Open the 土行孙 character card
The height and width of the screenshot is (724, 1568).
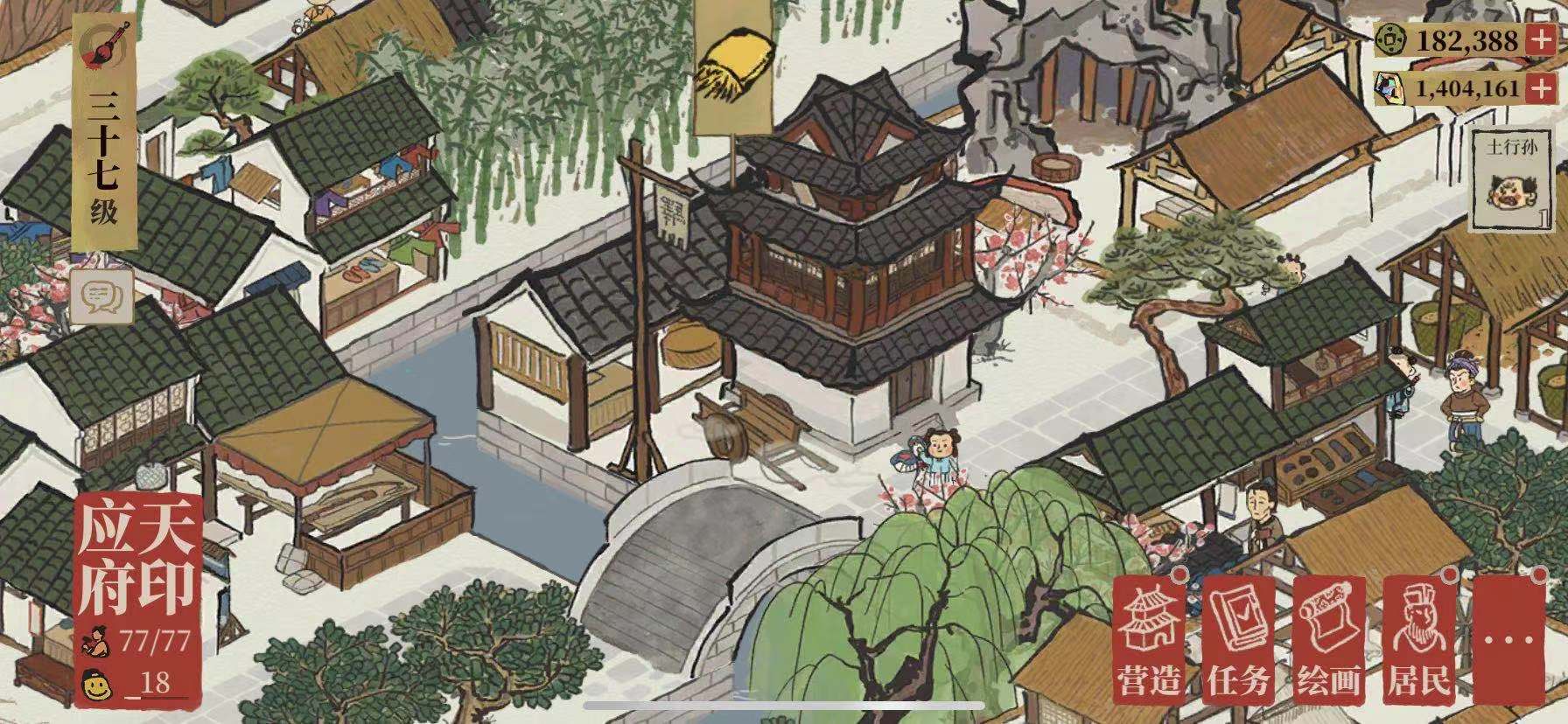tap(1517, 182)
